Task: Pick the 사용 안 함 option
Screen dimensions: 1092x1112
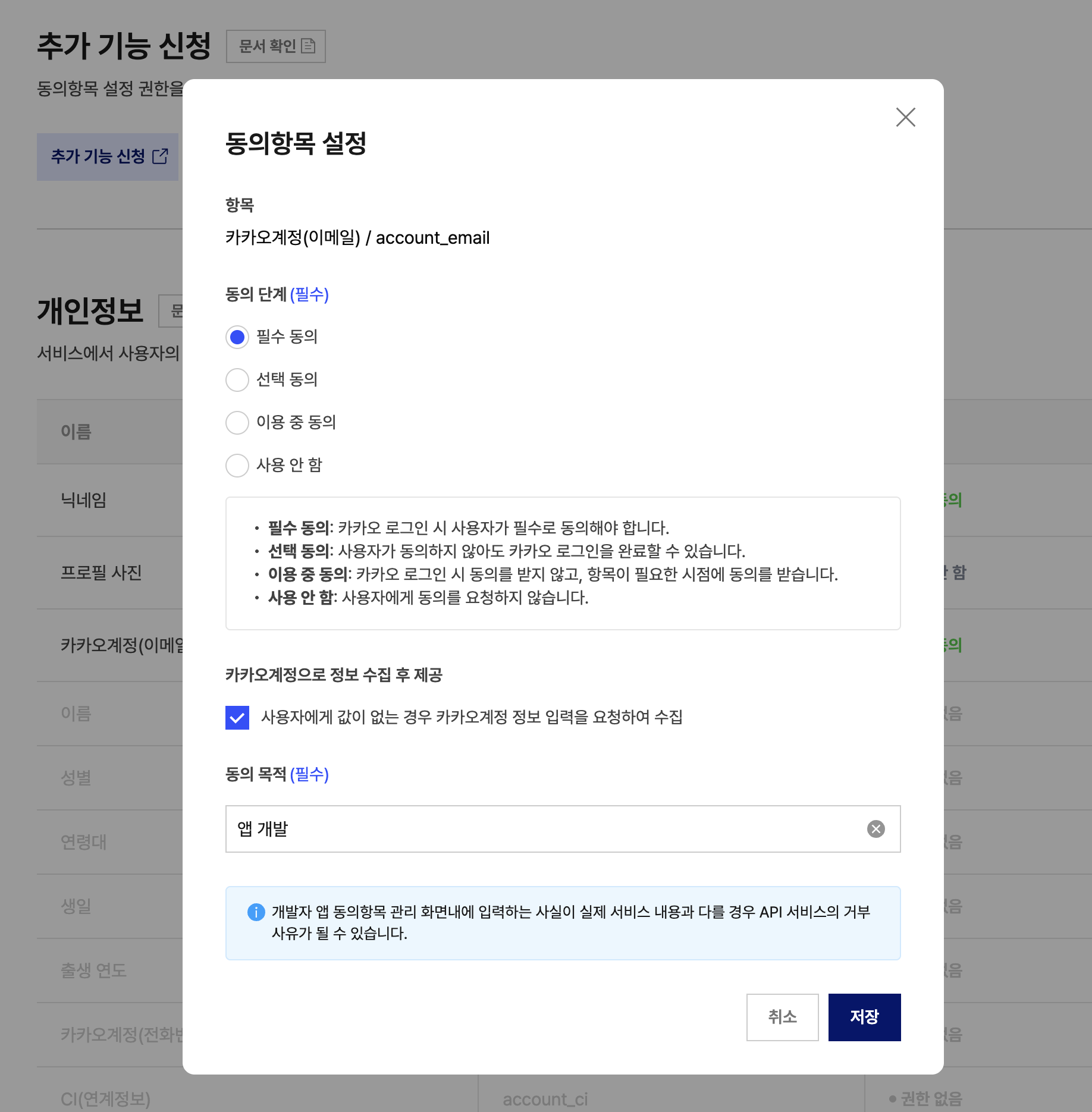Action: [237, 466]
